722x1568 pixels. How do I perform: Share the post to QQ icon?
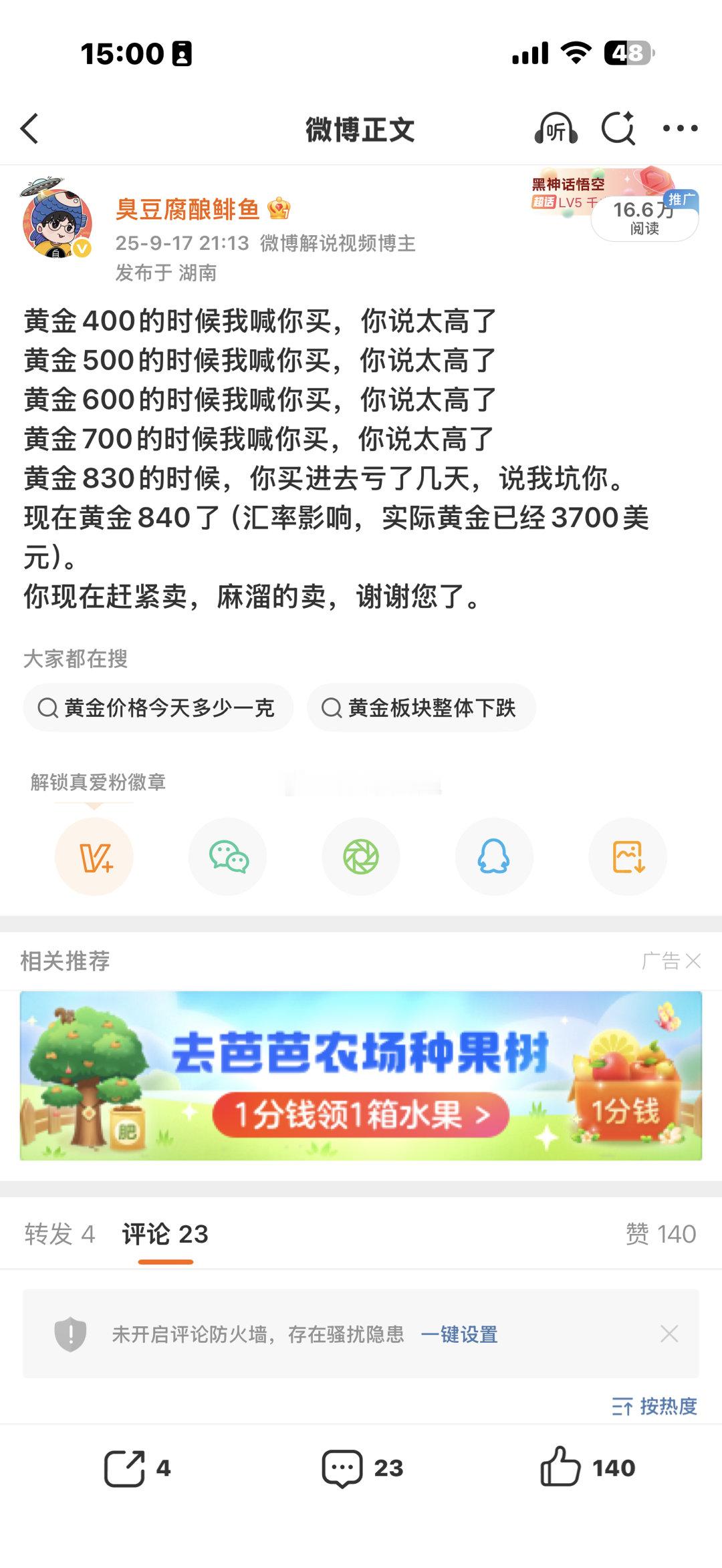(x=494, y=857)
